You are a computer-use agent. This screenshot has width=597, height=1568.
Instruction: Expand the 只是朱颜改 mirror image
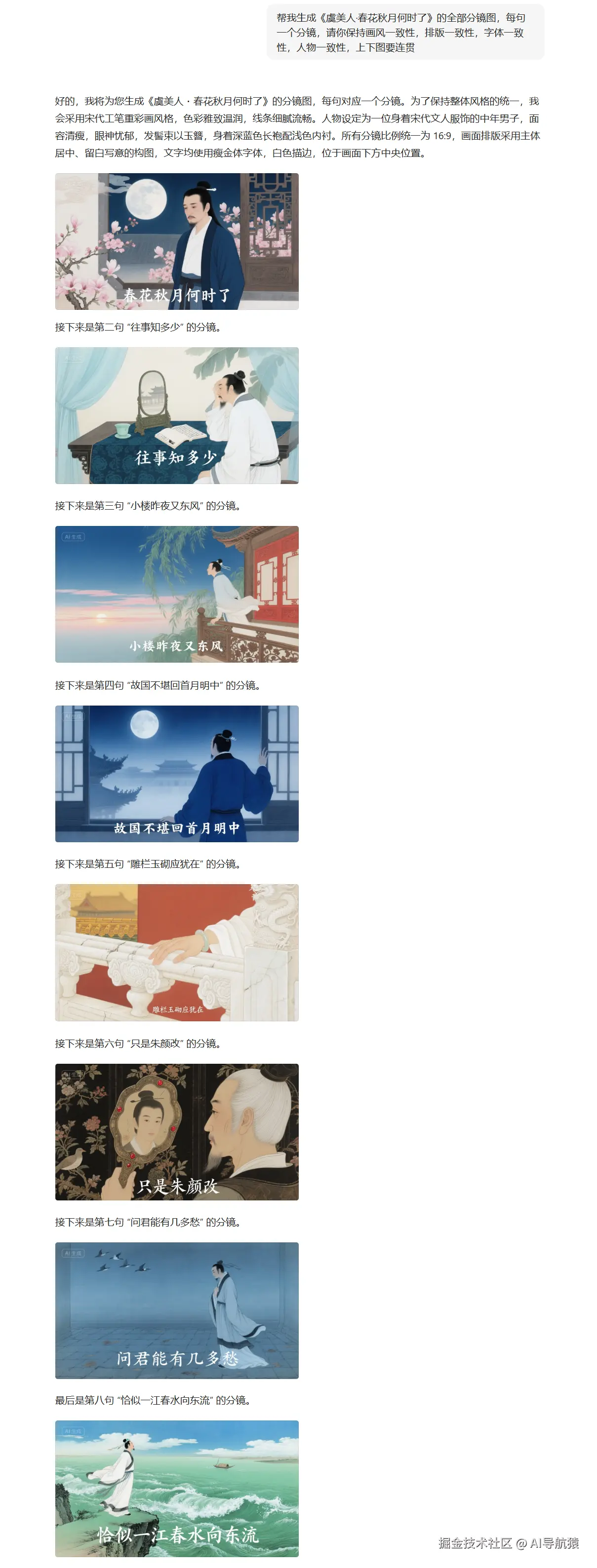point(177,1131)
